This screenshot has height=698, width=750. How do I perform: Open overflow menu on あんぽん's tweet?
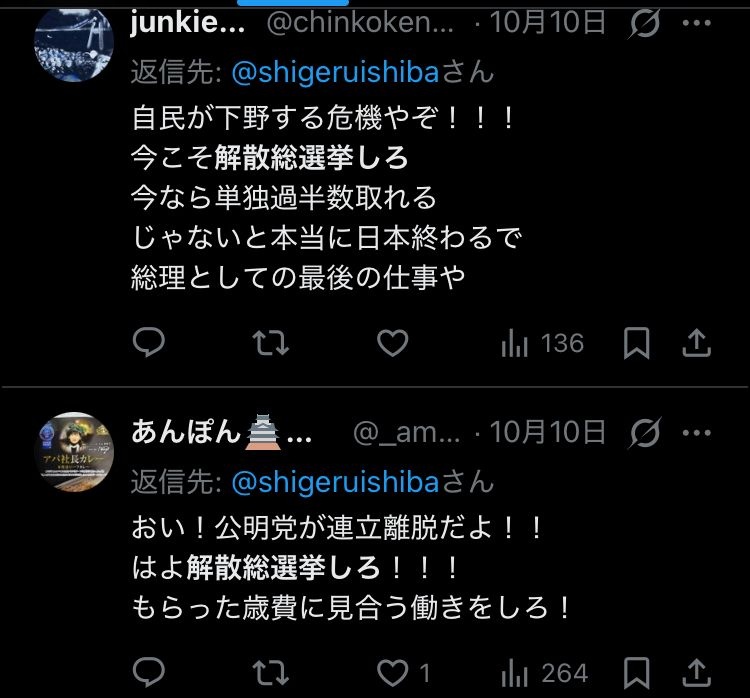697,432
